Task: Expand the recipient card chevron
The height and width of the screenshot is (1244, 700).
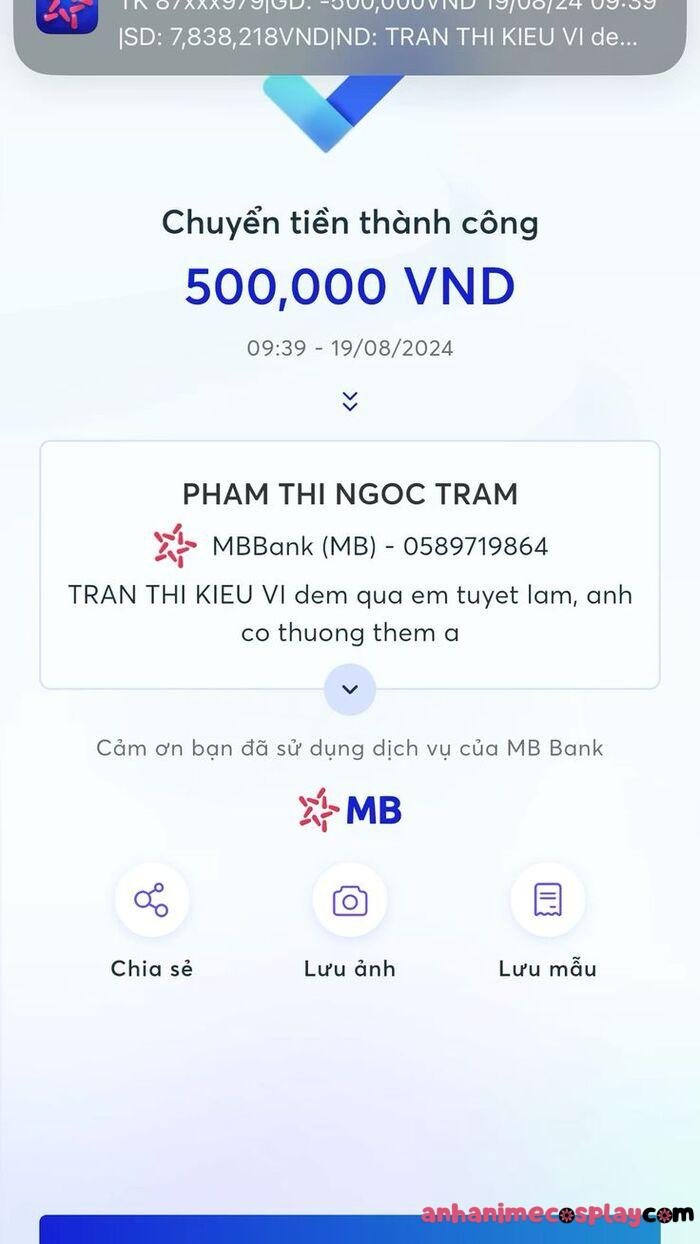Action: [x=350, y=689]
